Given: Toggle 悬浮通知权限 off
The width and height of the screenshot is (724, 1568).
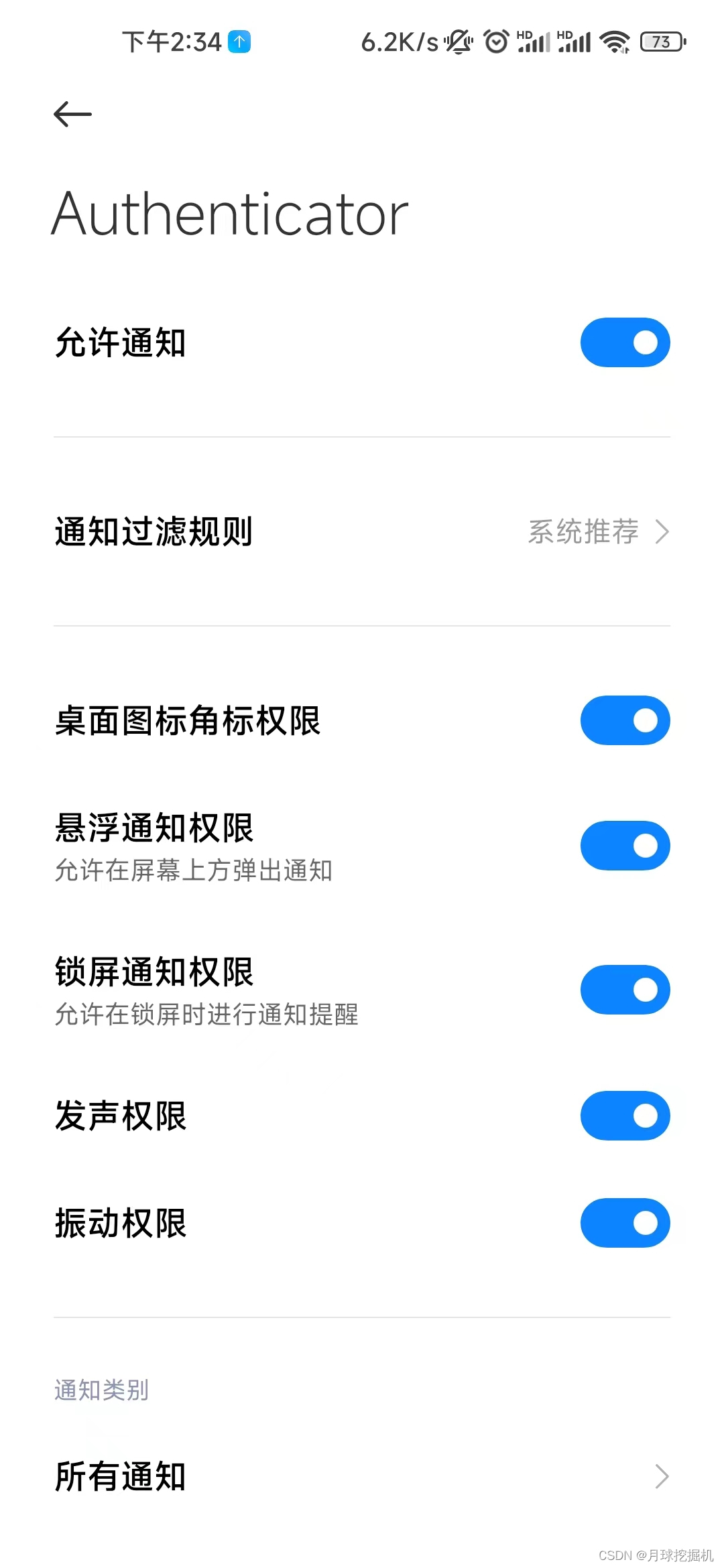Looking at the screenshot, I should (x=625, y=846).
